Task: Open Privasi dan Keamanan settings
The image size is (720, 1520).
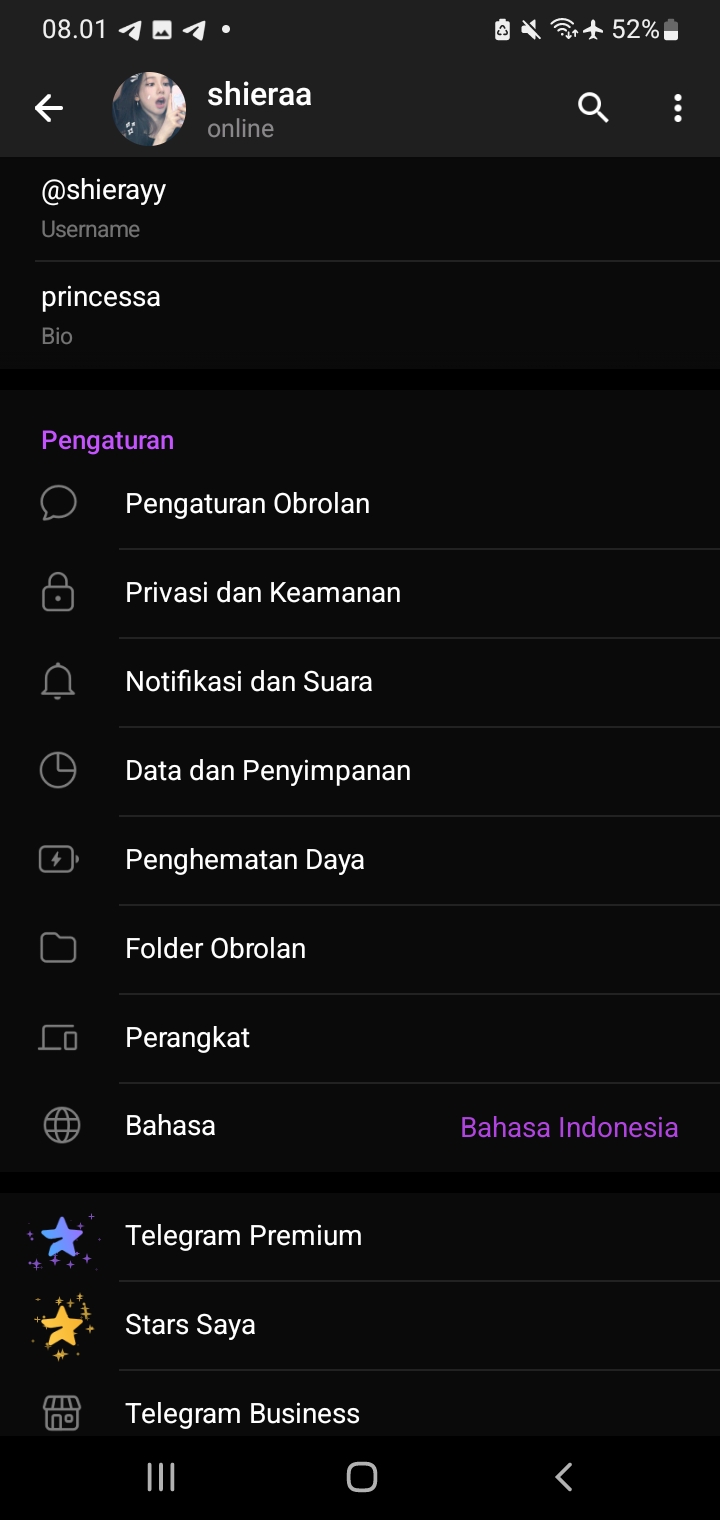Action: [360, 593]
